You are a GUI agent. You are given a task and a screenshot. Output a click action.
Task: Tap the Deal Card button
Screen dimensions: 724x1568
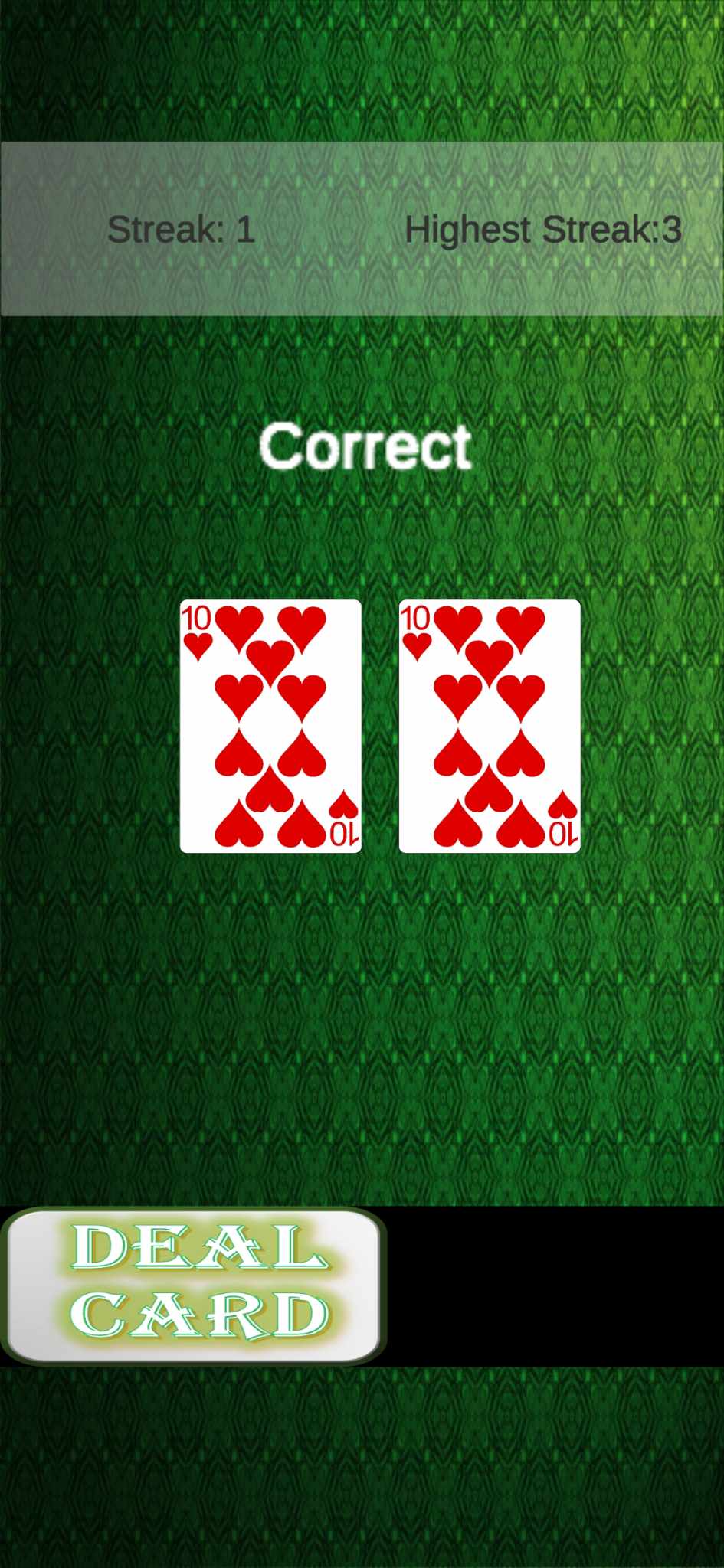point(193,1285)
